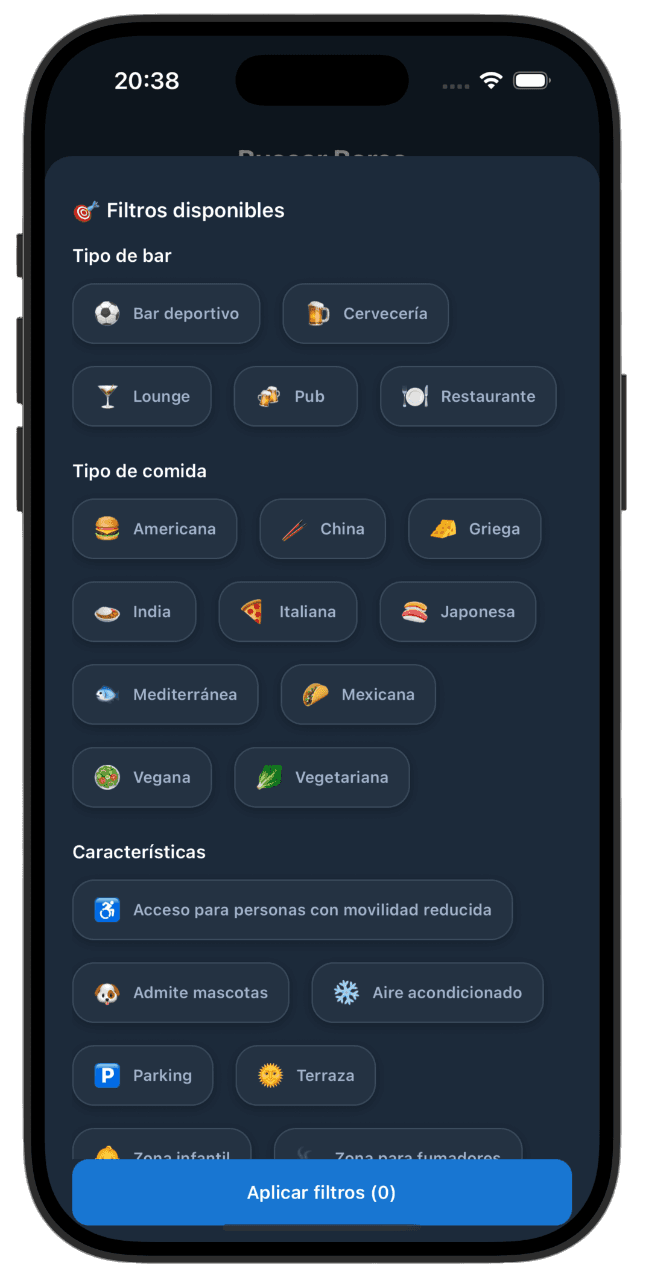This screenshot has width=645, height=1280.
Task: Select the Bar deportivo filter chip
Action: [x=166, y=314]
